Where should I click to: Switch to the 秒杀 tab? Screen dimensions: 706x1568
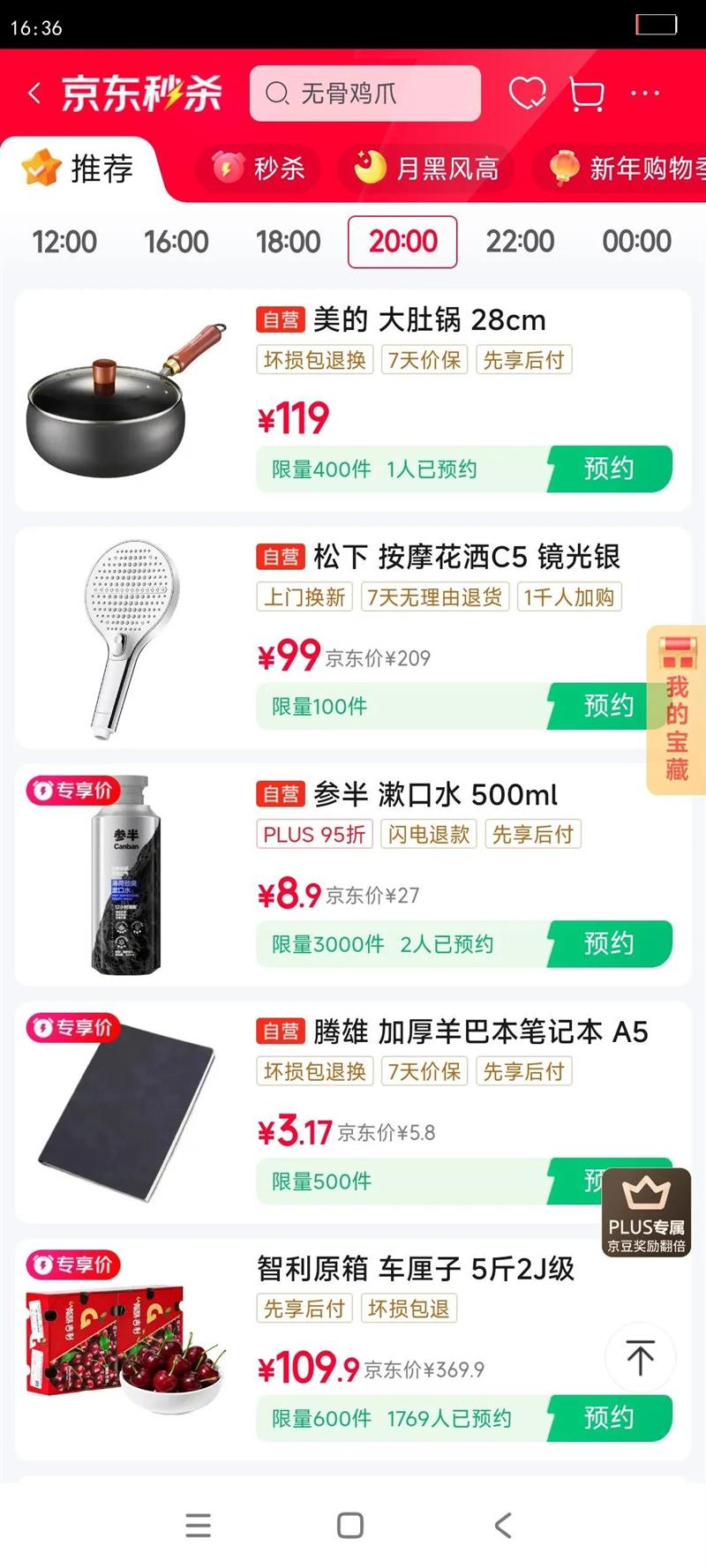pos(260,168)
